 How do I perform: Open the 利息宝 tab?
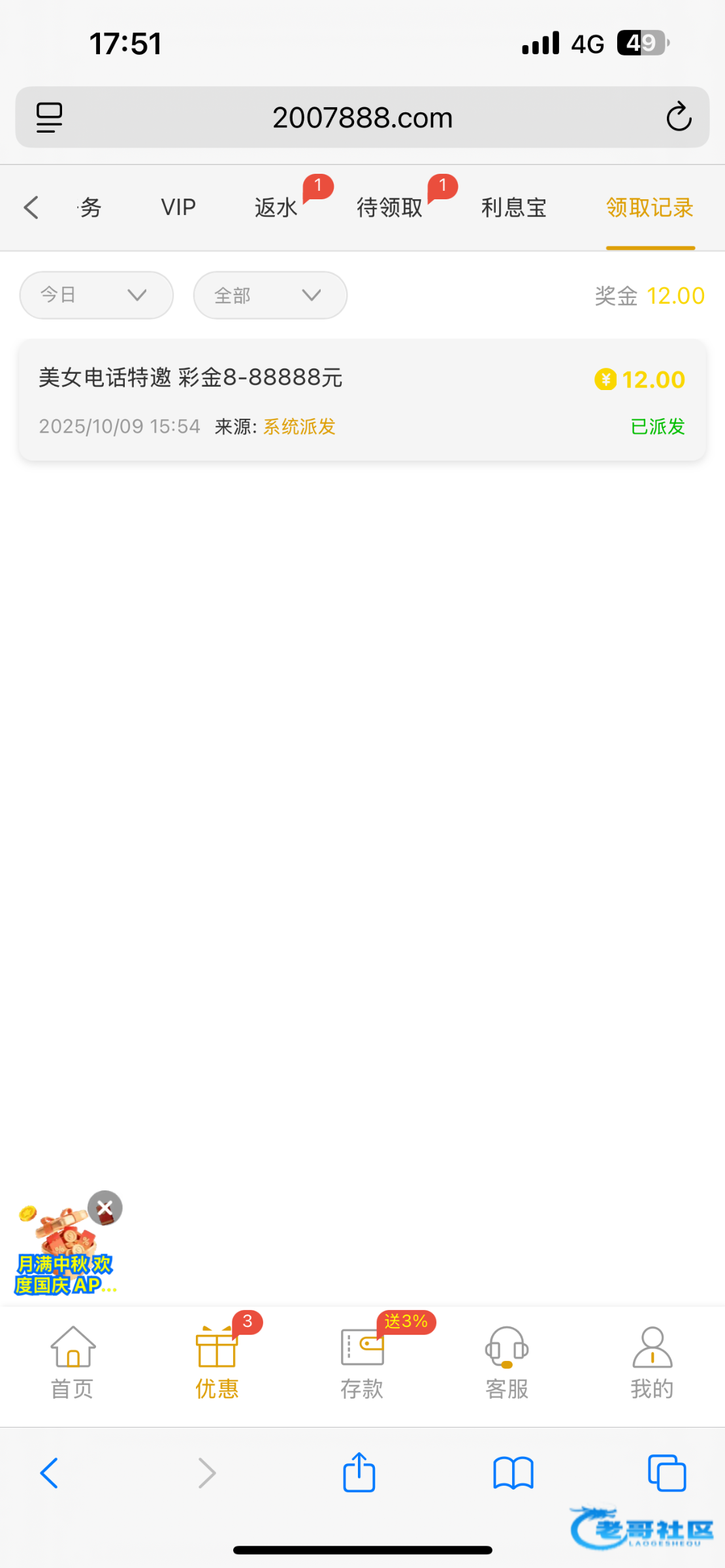coord(514,208)
